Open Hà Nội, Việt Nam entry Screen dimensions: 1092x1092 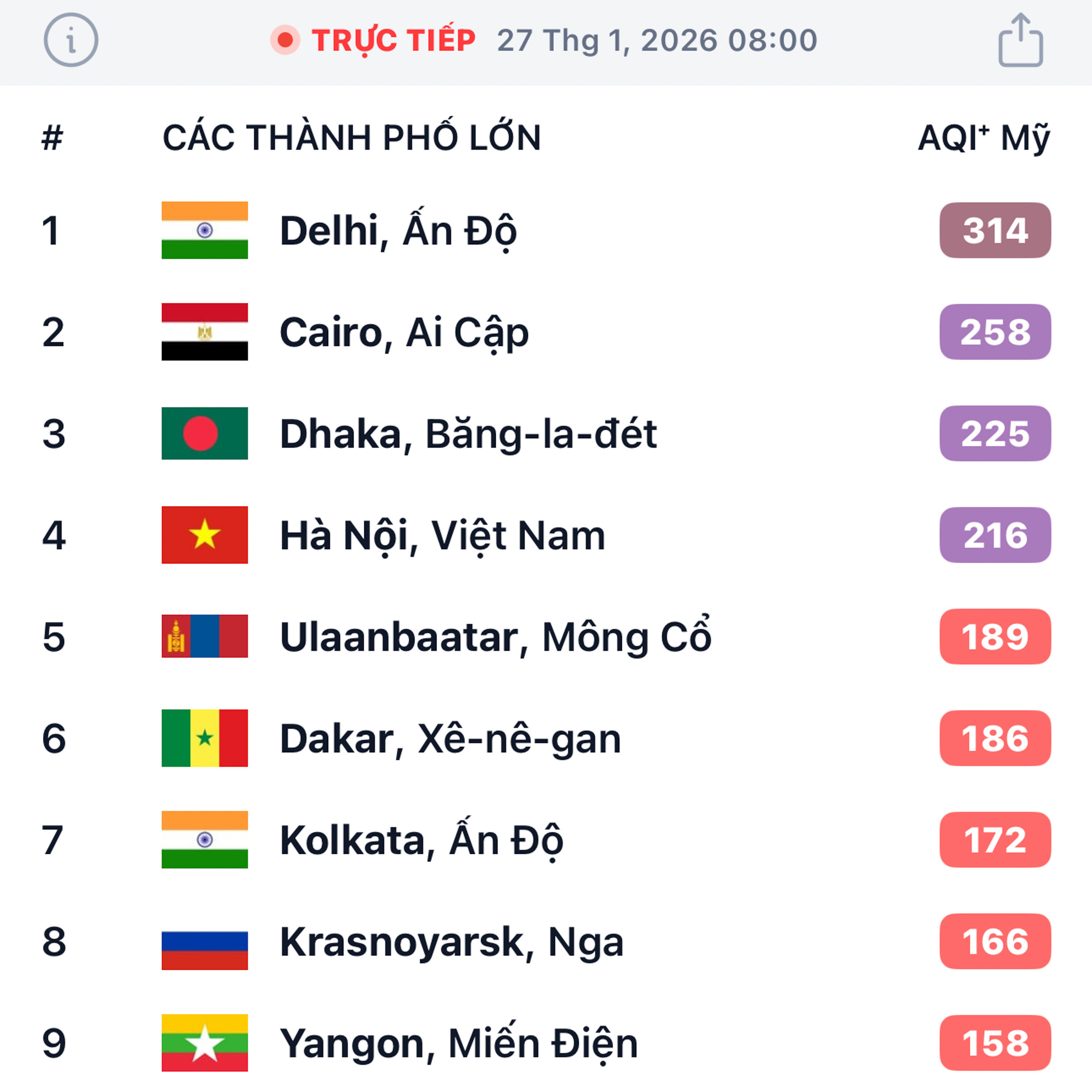click(442, 535)
